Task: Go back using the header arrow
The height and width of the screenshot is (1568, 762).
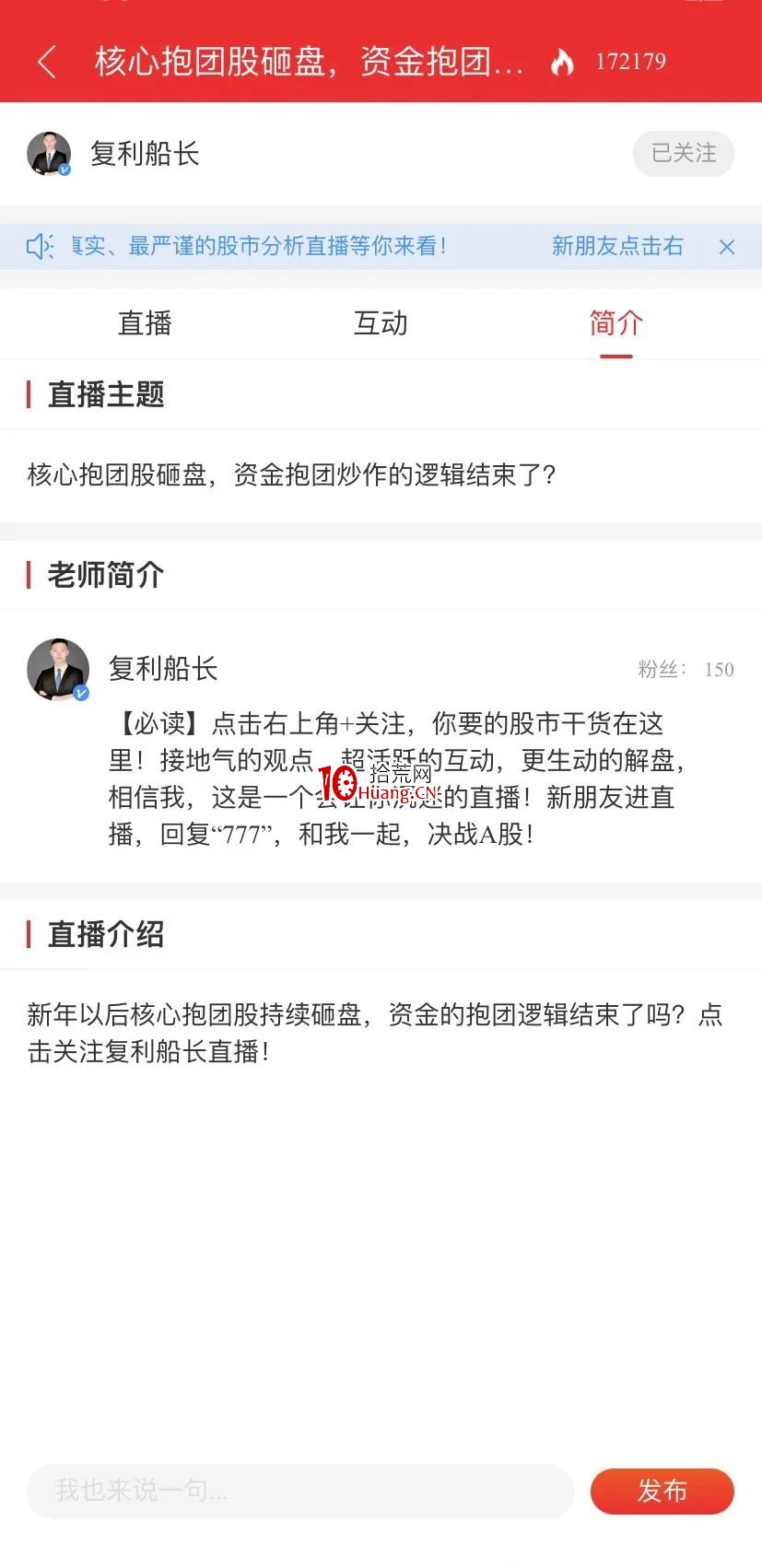Action: pos(47,62)
